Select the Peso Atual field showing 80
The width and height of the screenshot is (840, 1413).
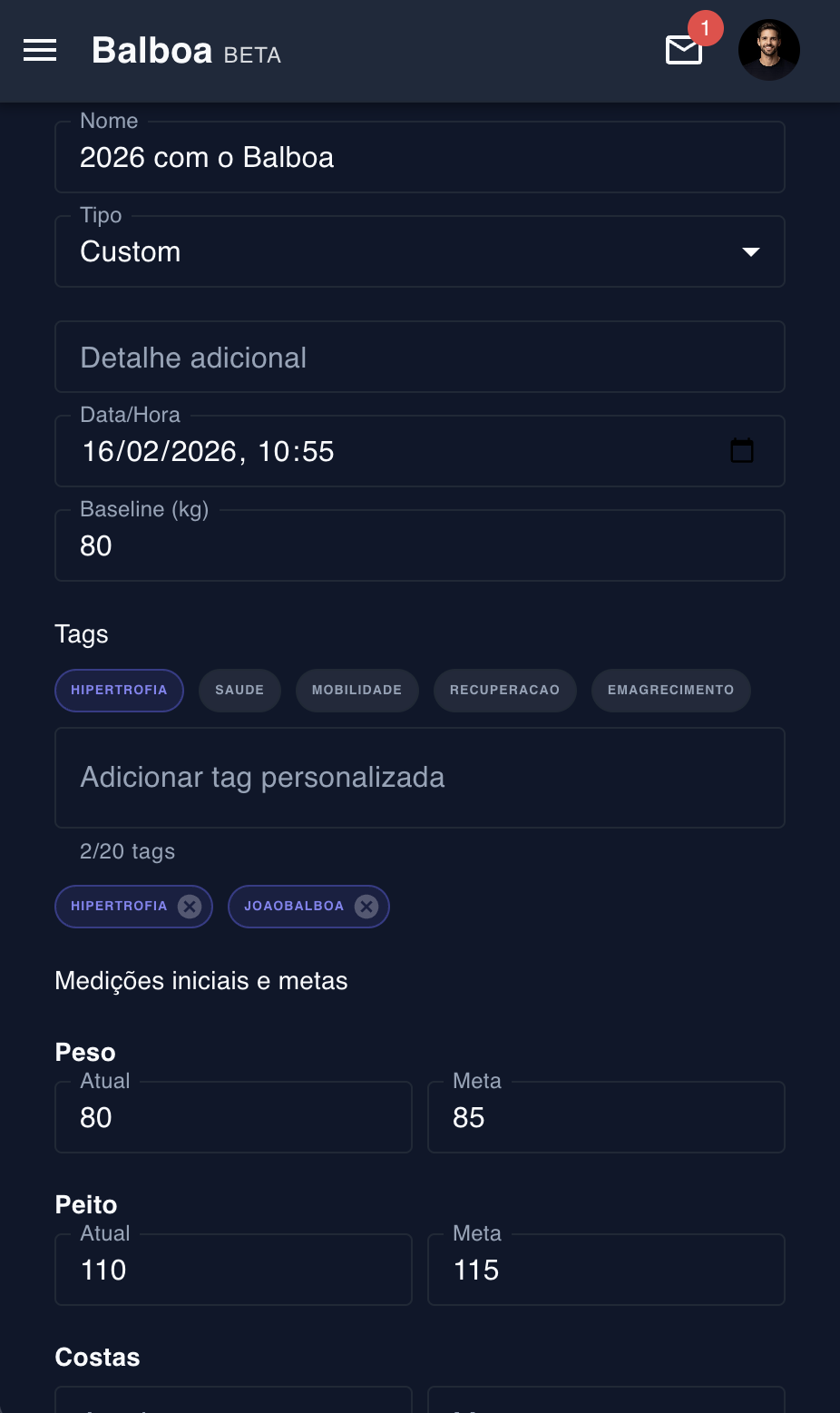(233, 1117)
